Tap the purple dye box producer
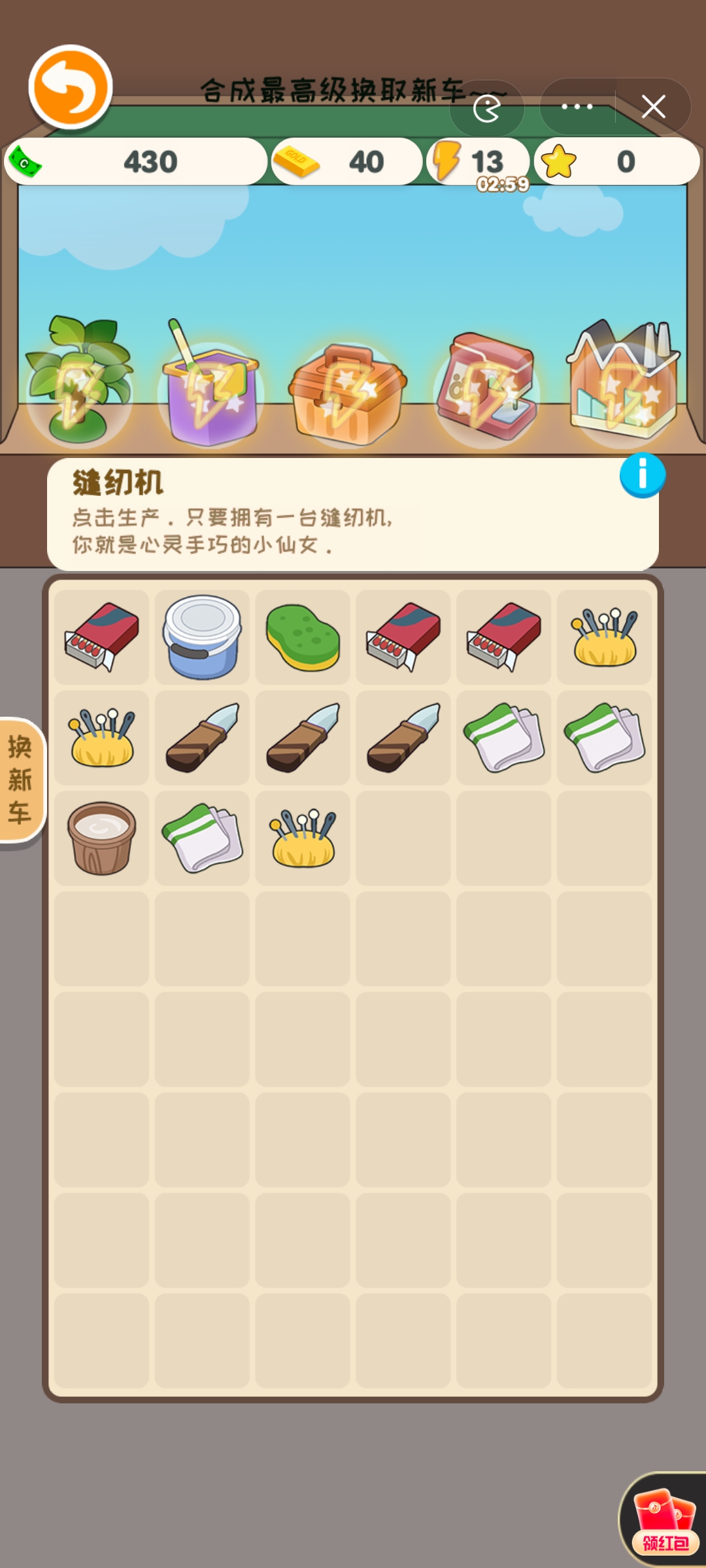The width and height of the screenshot is (706, 1568). (209, 389)
